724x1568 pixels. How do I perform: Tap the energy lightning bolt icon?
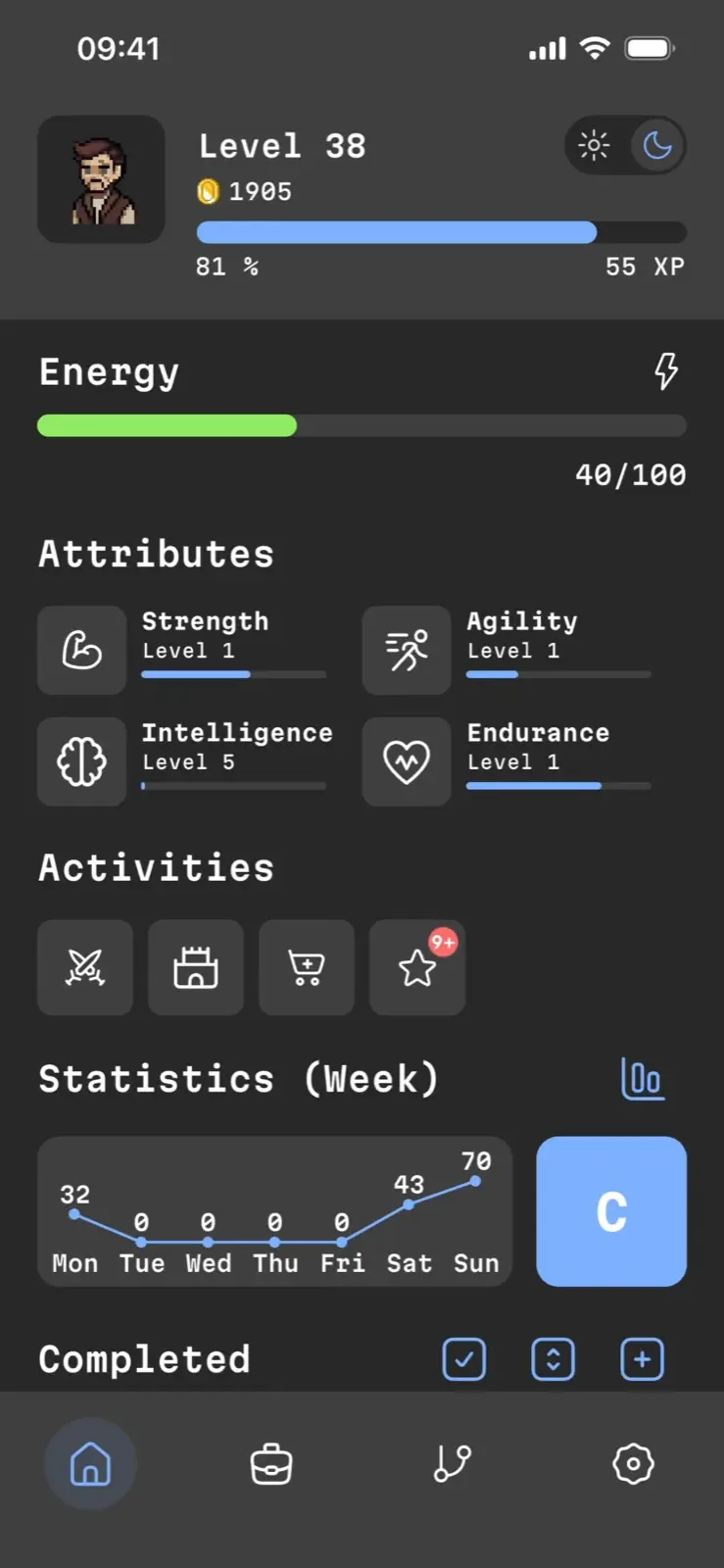[x=666, y=371]
